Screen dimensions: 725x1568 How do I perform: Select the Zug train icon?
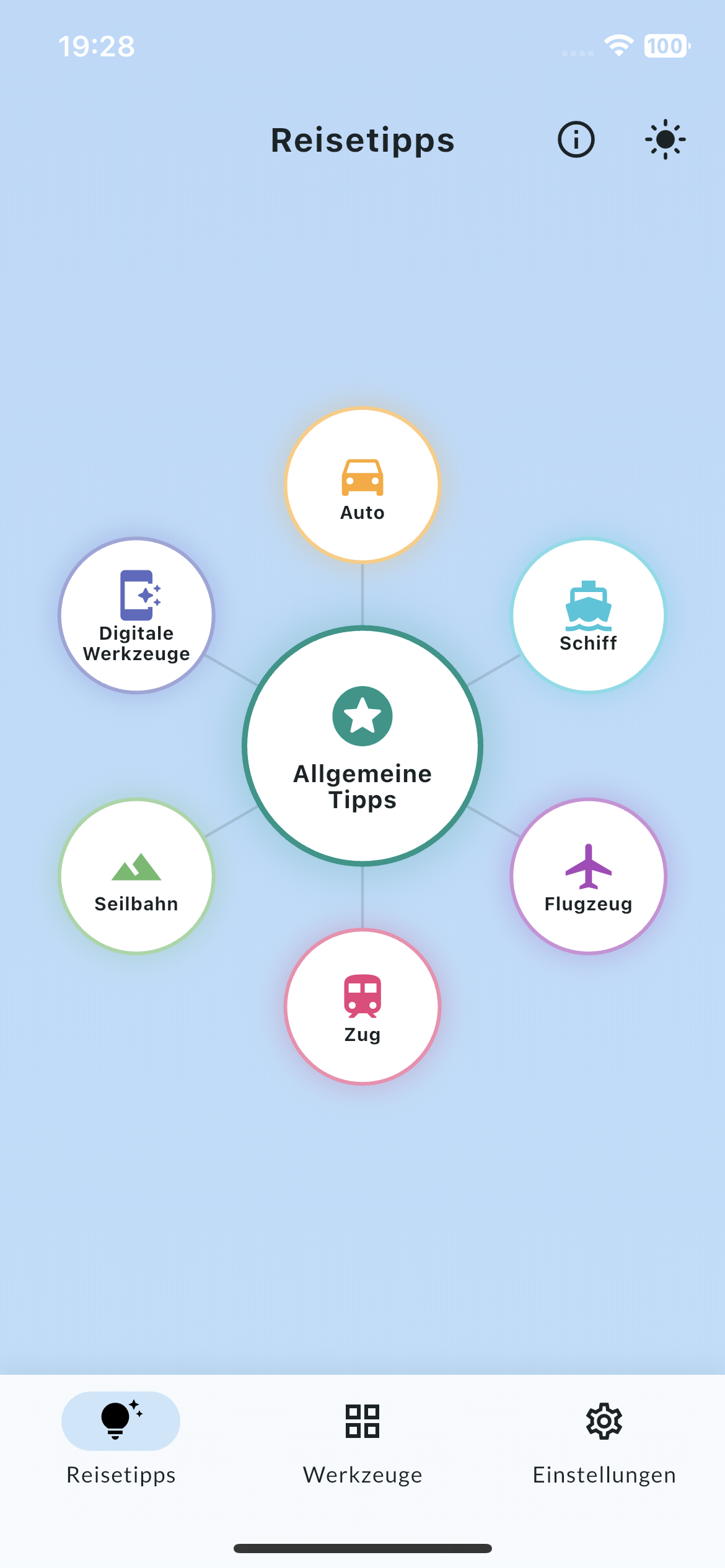pyautogui.click(x=362, y=997)
